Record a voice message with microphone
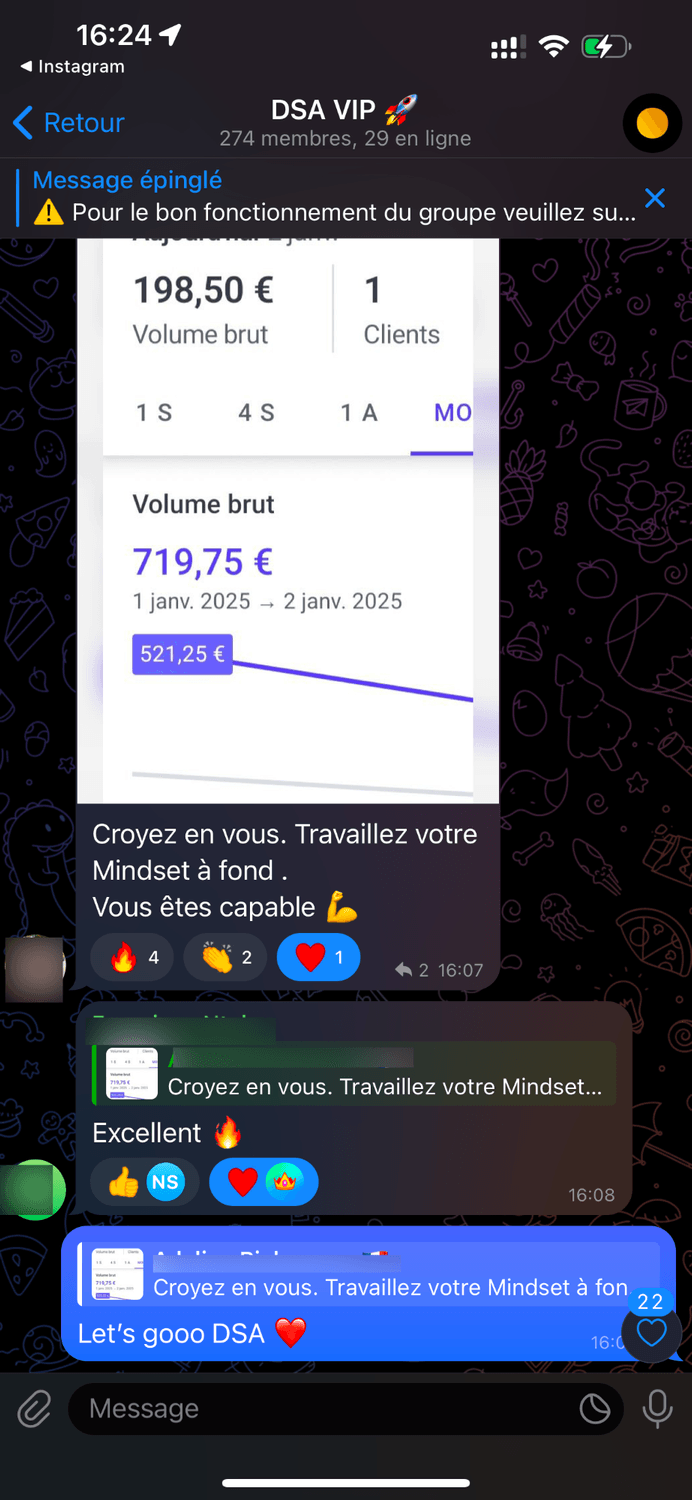 click(x=657, y=1409)
